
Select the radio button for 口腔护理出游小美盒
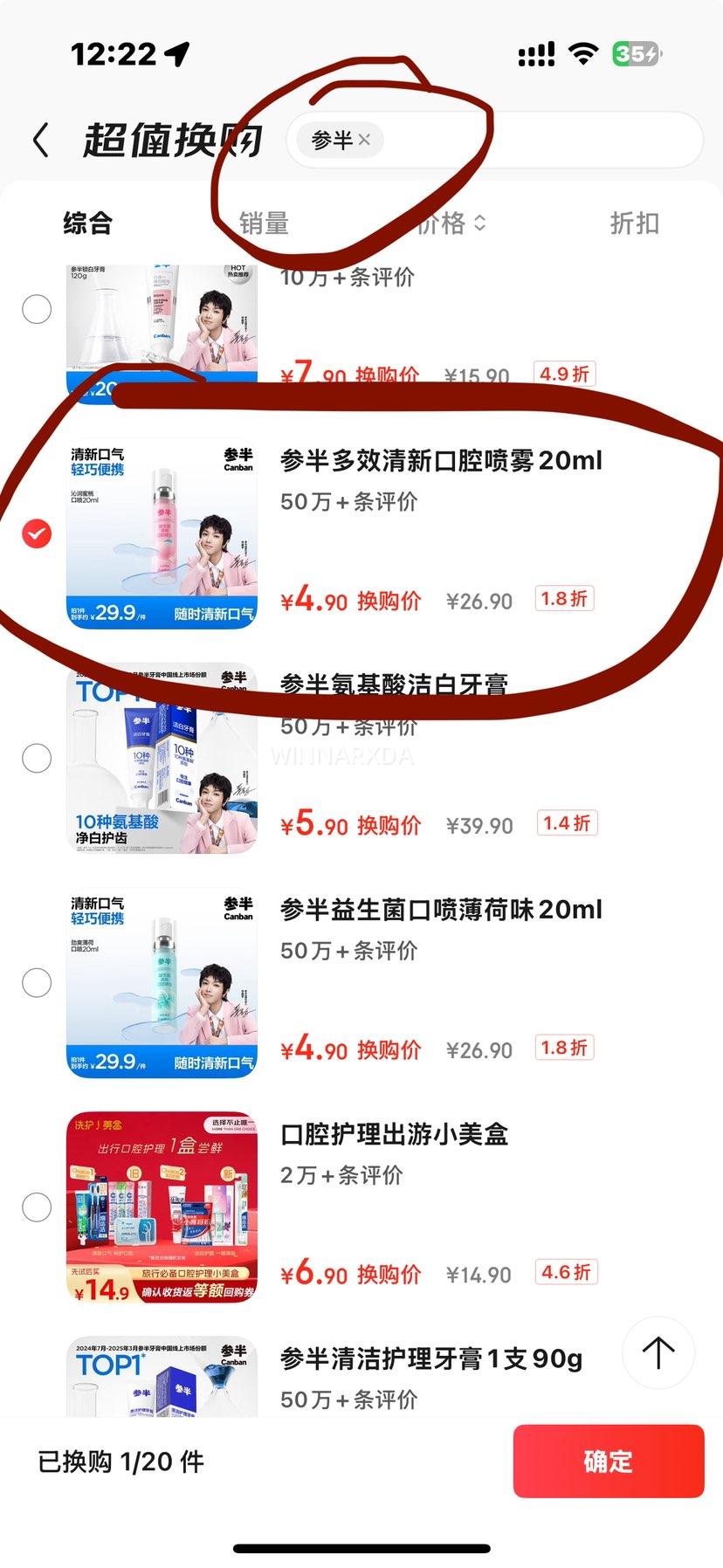(x=36, y=1207)
